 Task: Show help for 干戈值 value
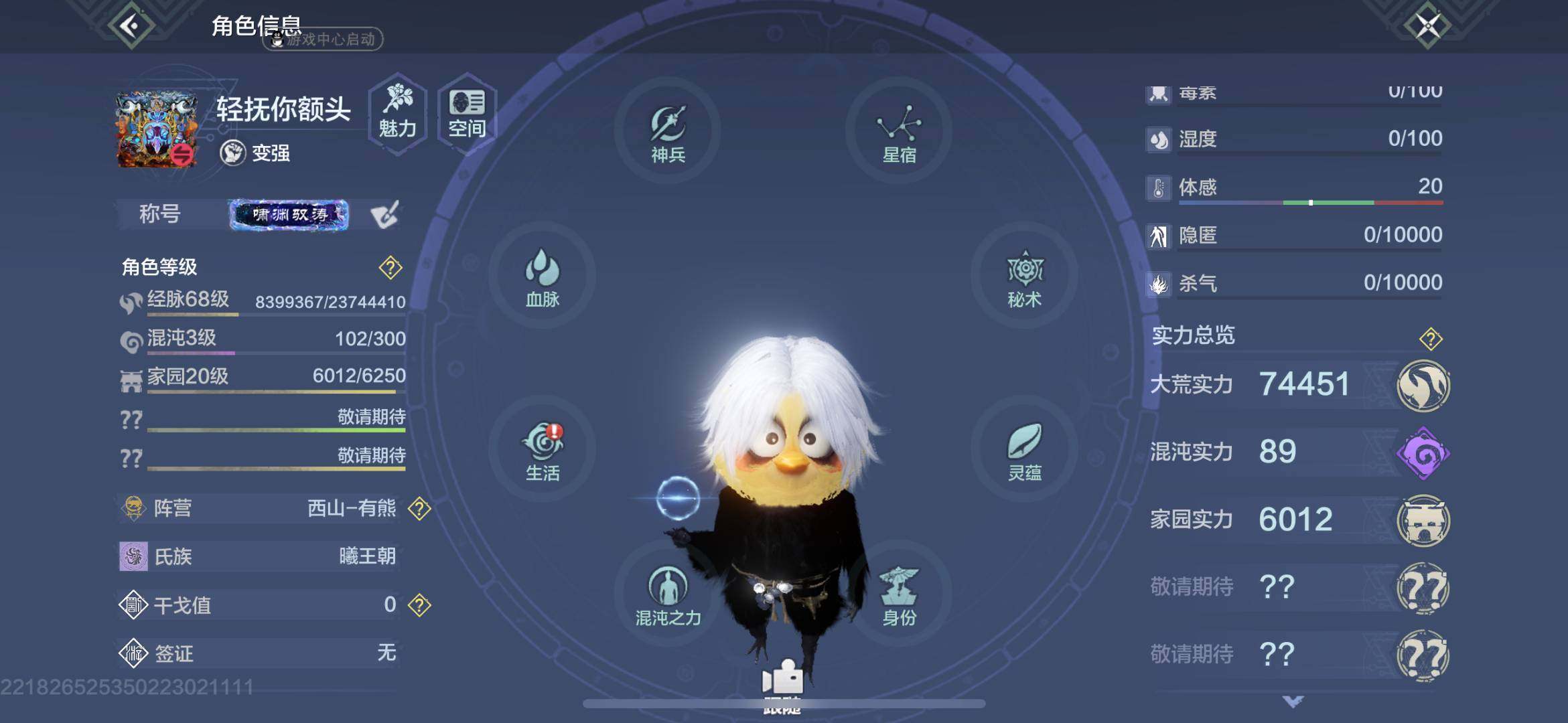(419, 605)
